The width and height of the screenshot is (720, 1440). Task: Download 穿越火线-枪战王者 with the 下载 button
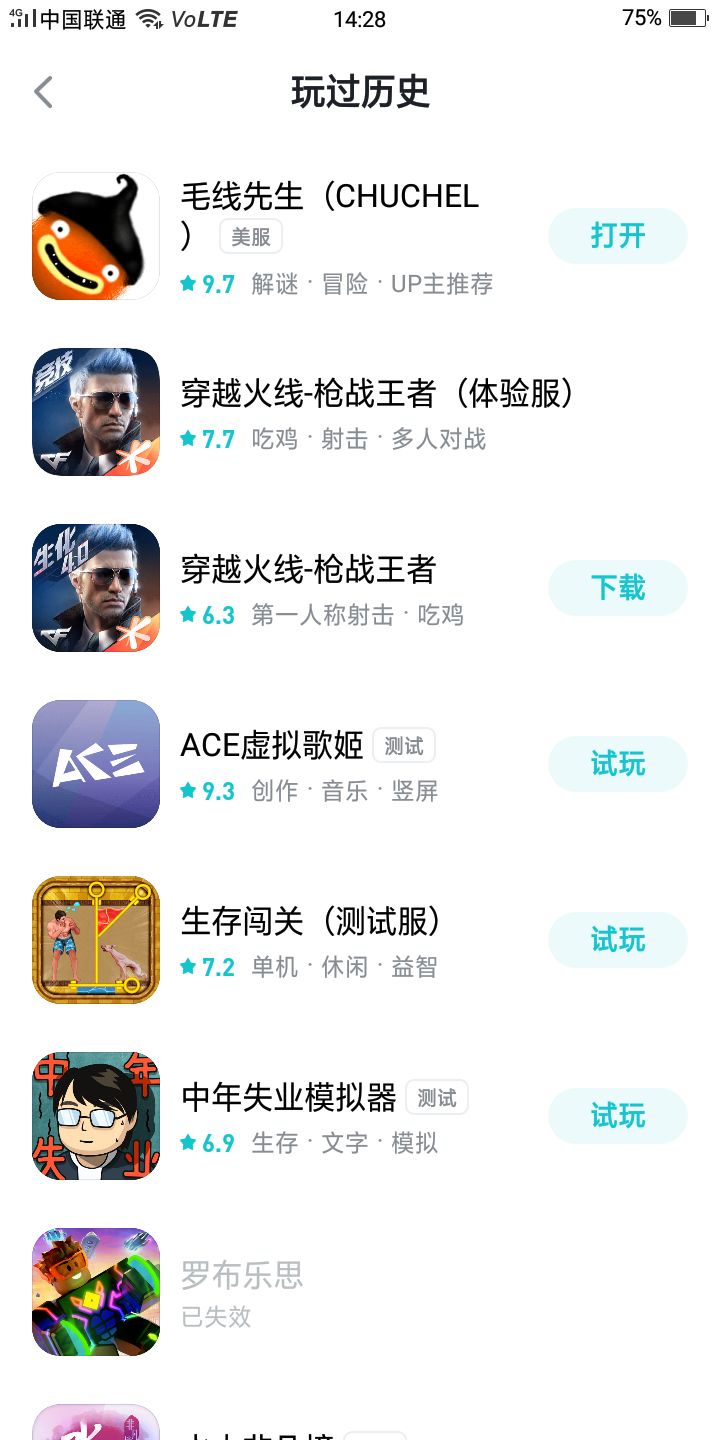point(617,588)
